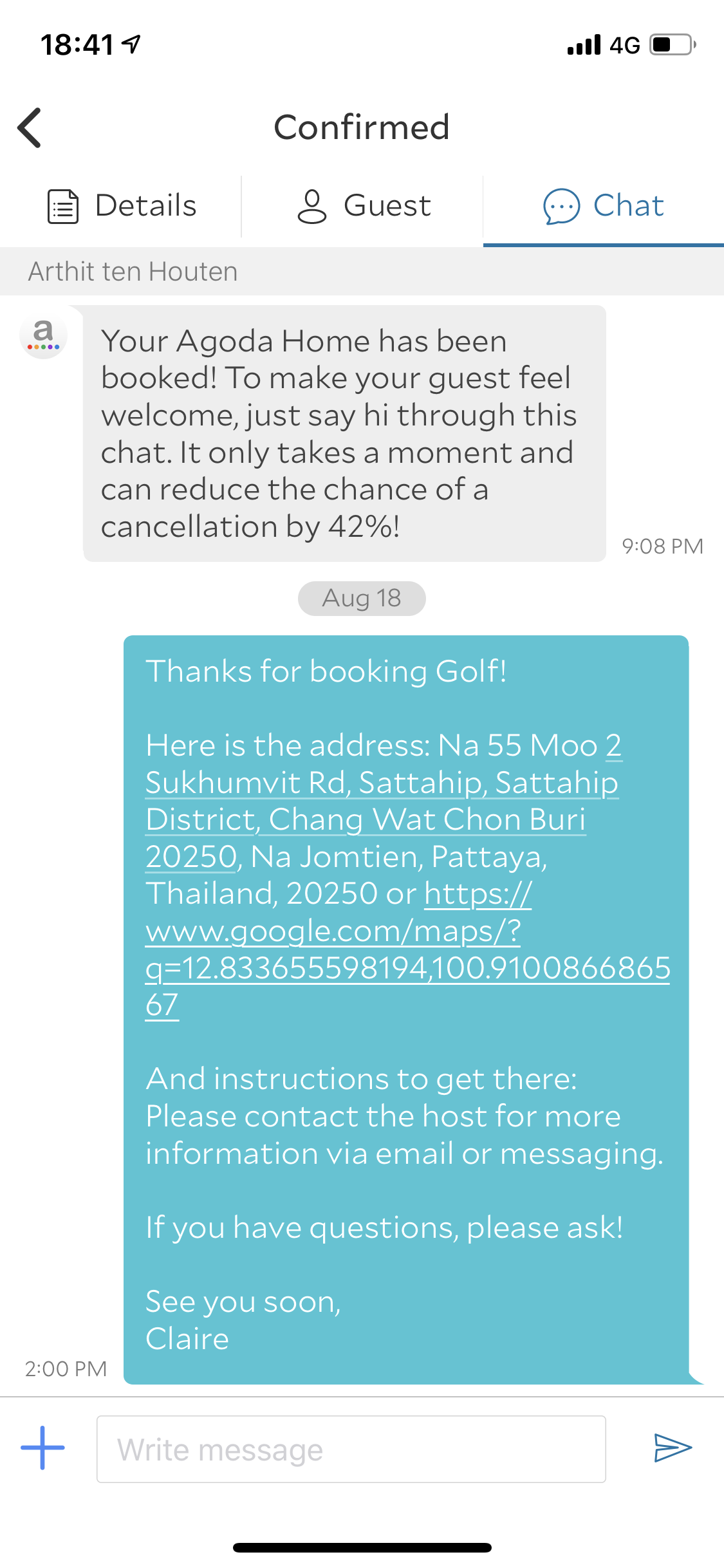The image size is (724, 1568).
Task: Go back from the Confirmed screen
Action: 30,127
